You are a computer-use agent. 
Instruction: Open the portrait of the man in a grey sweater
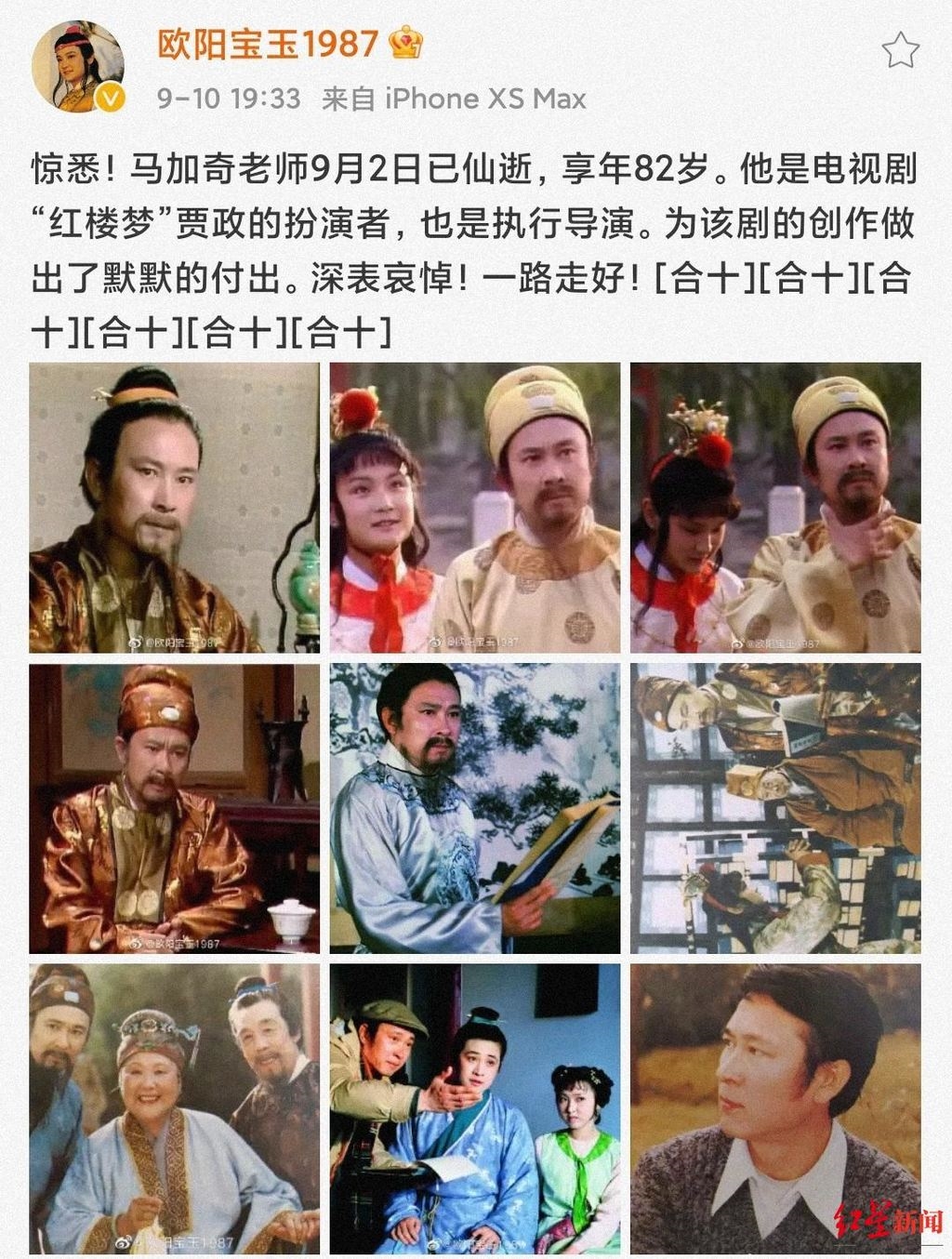point(775,1108)
